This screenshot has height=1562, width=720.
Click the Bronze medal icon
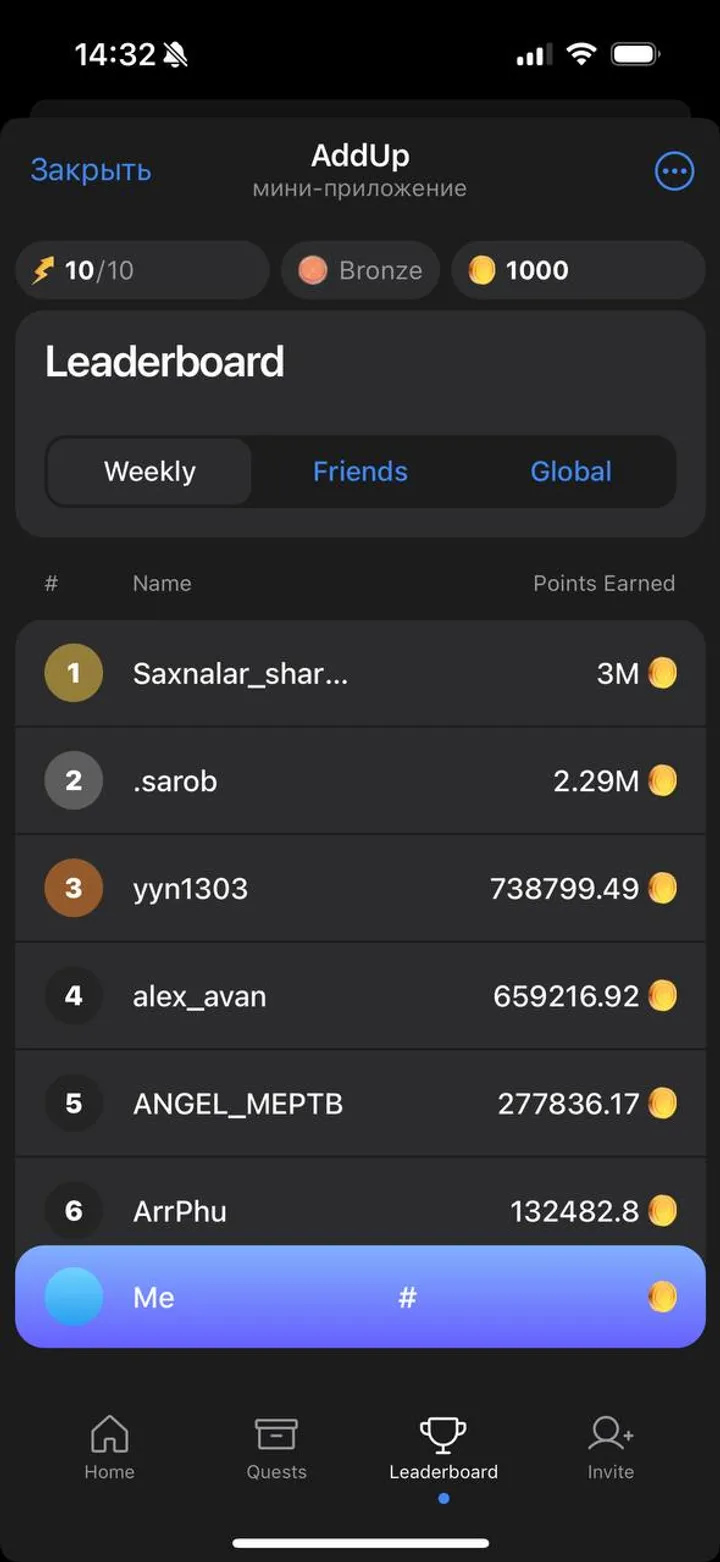[x=313, y=270]
